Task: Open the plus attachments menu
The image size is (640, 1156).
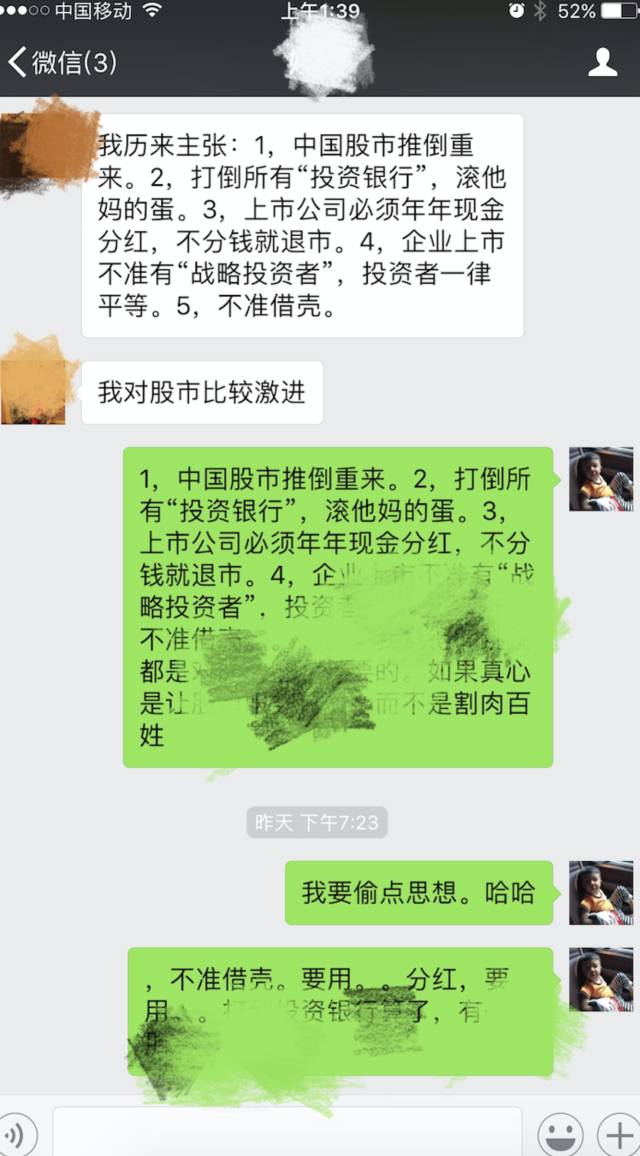Action: tap(618, 1134)
